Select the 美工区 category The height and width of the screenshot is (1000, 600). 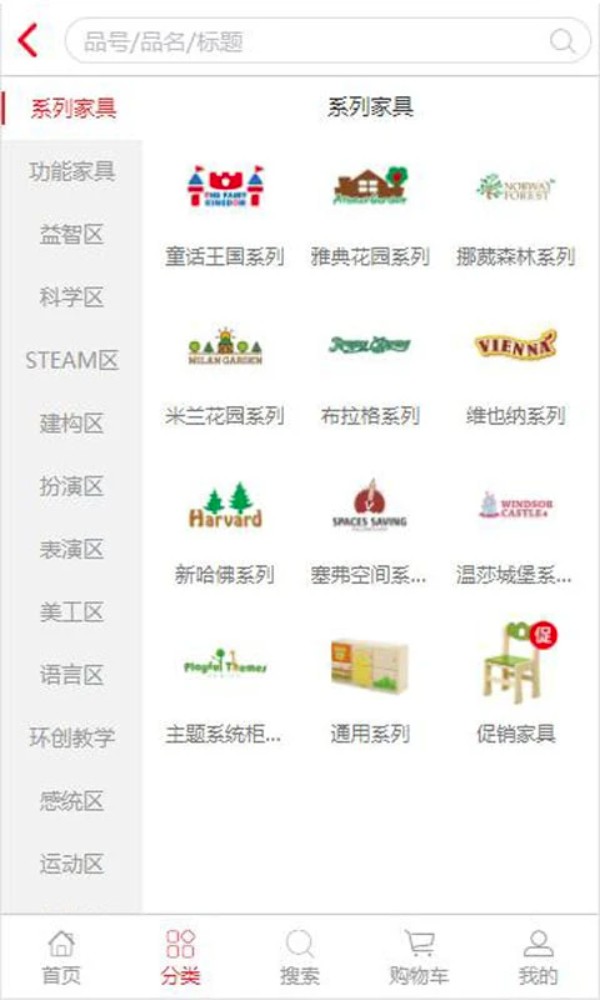[x=72, y=612]
